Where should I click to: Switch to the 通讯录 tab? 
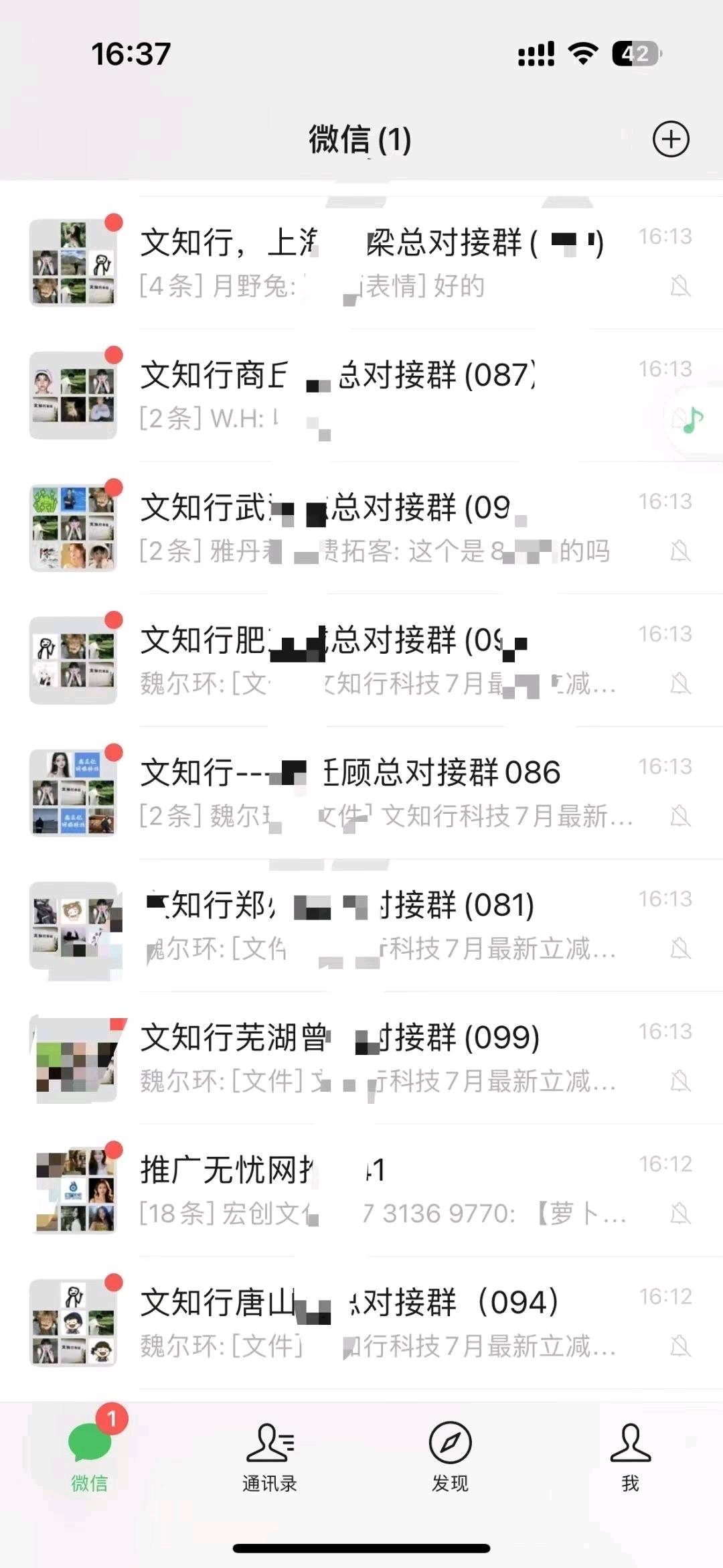tap(270, 1455)
